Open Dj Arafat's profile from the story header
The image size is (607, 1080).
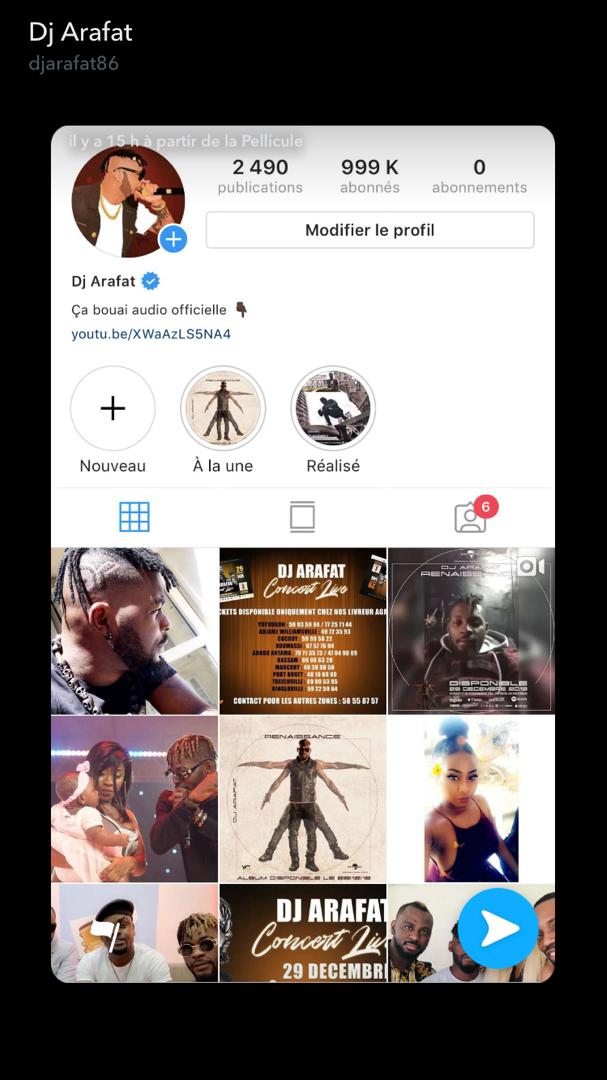click(x=80, y=33)
